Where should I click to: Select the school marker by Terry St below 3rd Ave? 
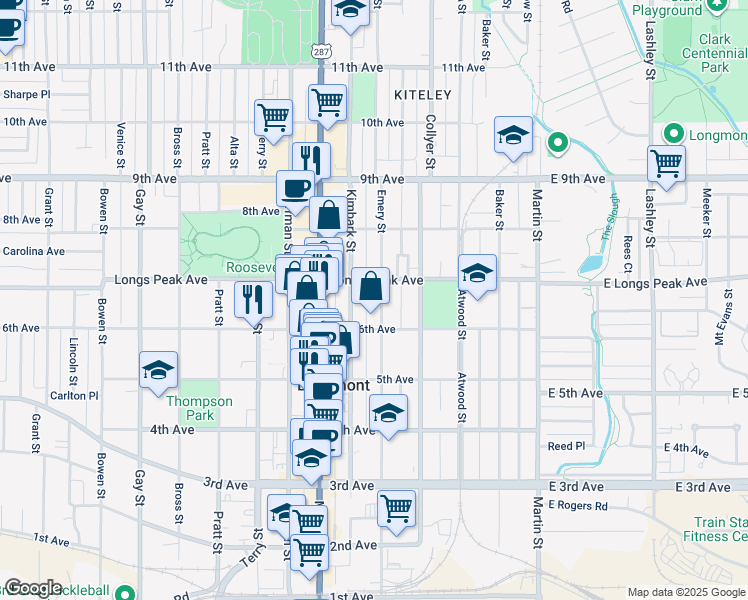286,512
